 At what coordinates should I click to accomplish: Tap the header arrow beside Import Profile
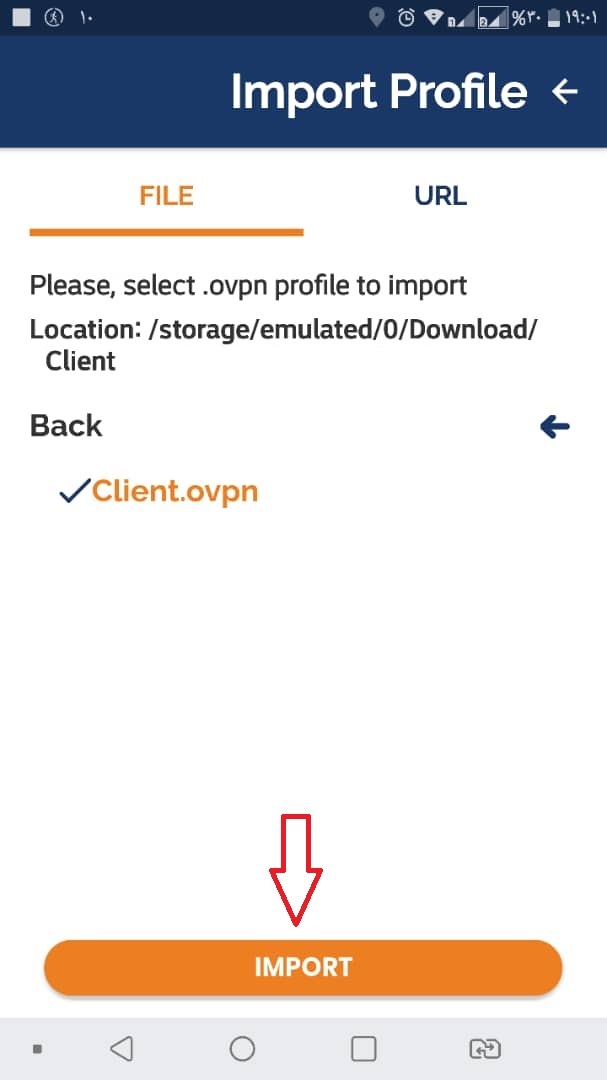(564, 91)
